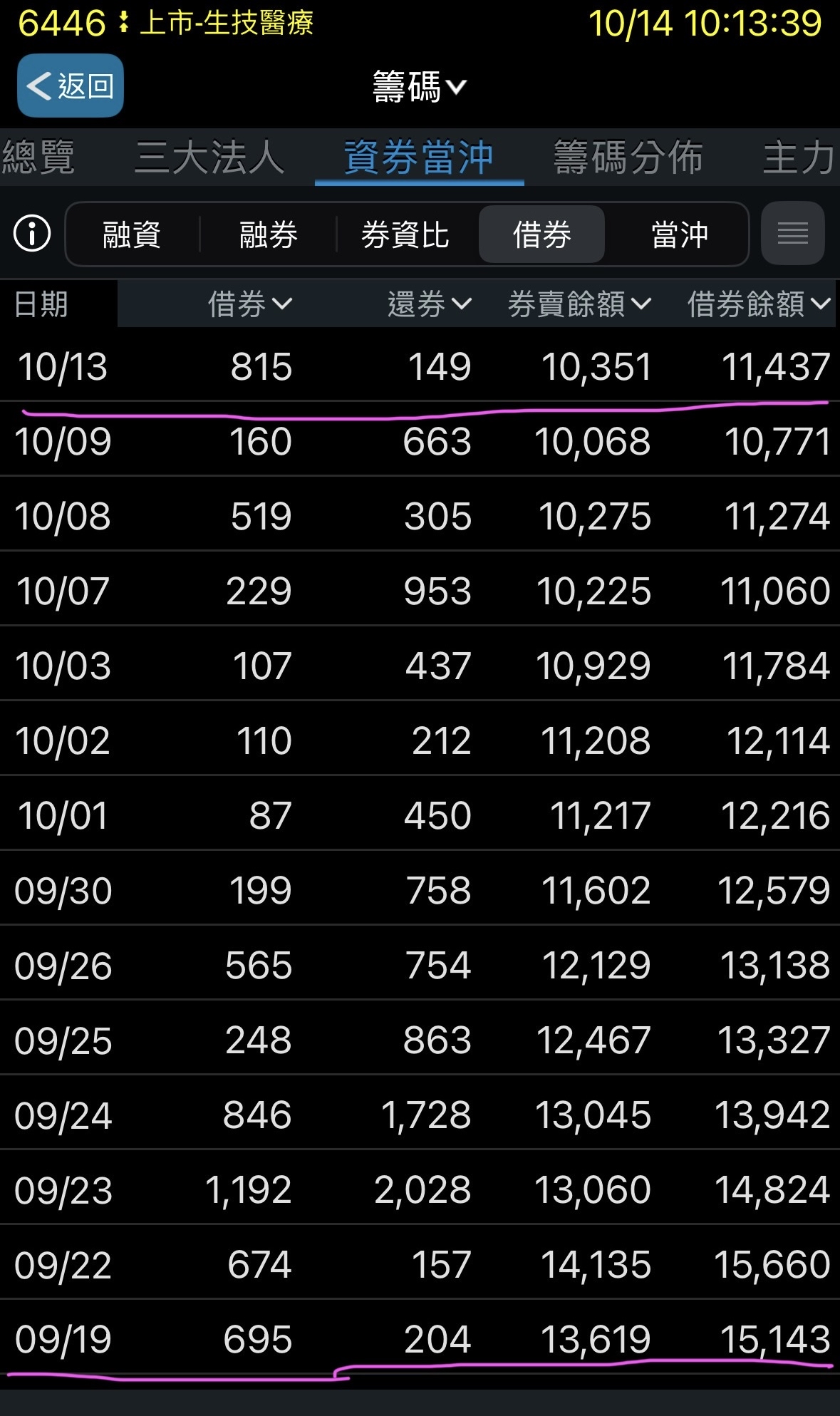The image size is (840, 1416).
Task: Switch to the 三大法人 tab
Action: pyautogui.click(x=209, y=157)
